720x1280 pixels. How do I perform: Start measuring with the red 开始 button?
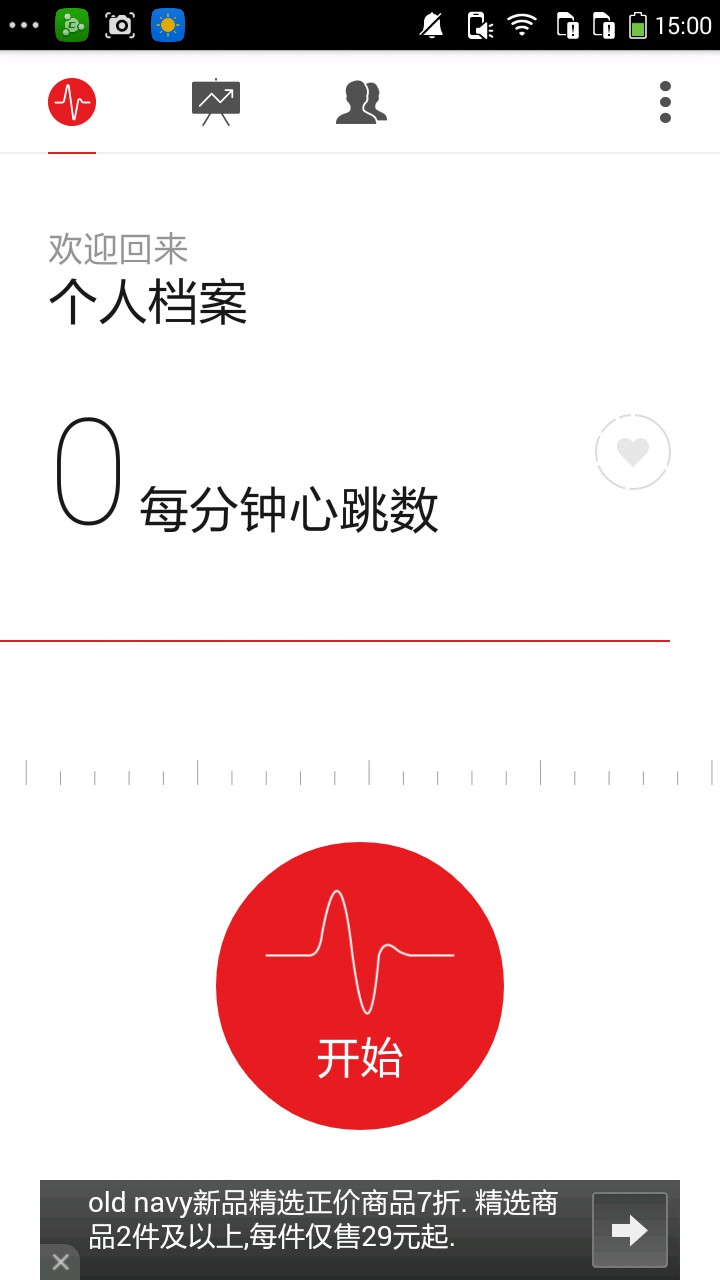pyautogui.click(x=360, y=986)
